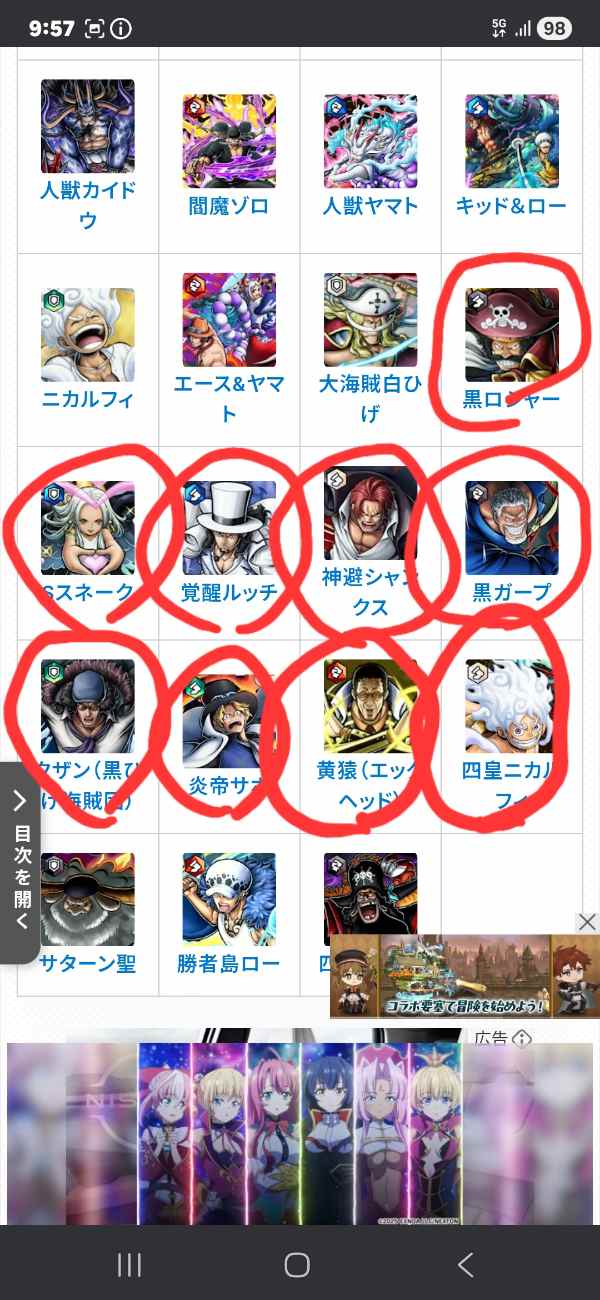
Task: Open the 閻魔ゾロ character link
Action: [x=229, y=141]
